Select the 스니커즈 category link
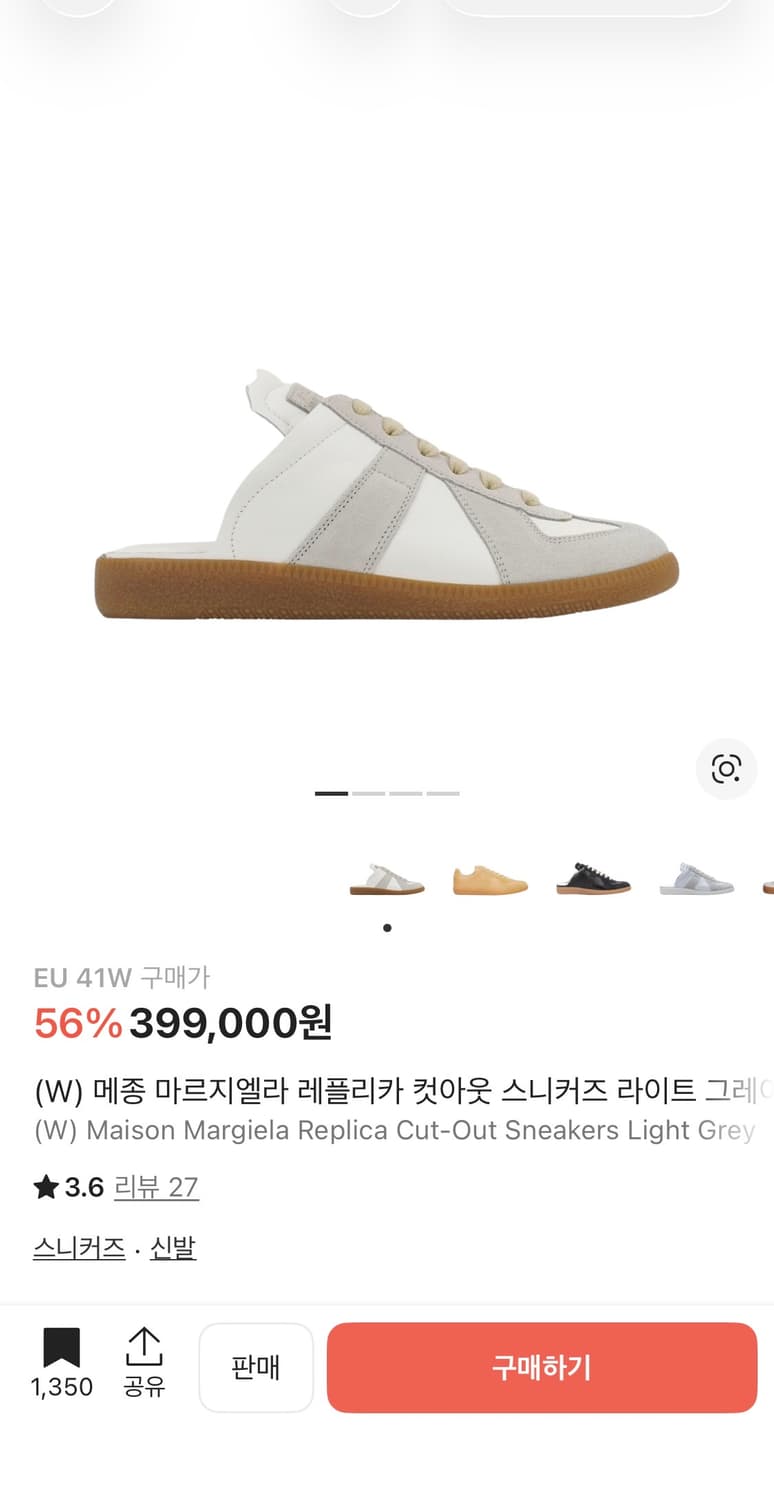774x1500 pixels. pos(78,1248)
